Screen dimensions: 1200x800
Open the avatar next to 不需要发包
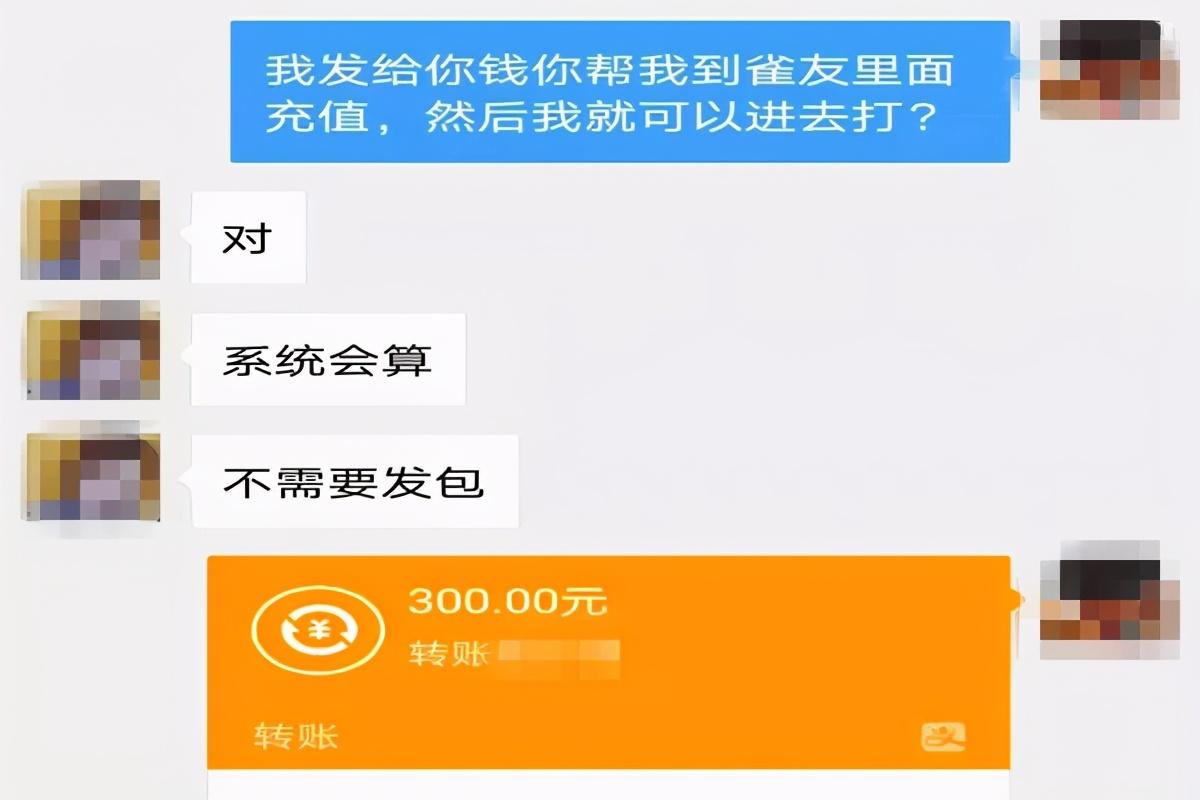pos(91,477)
